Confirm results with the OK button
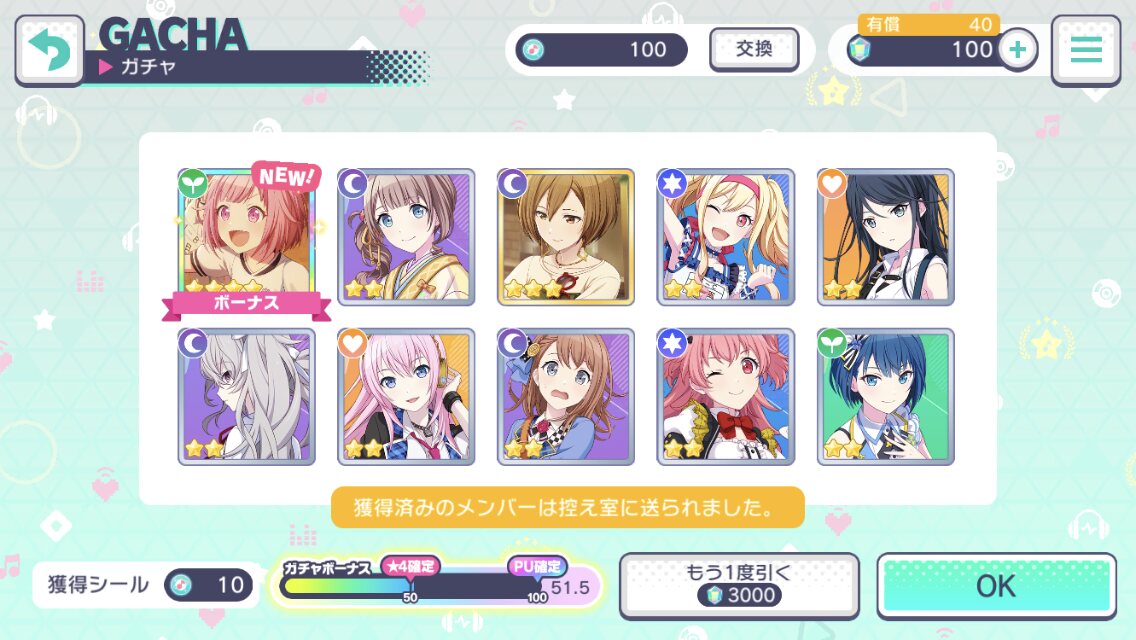The image size is (1136, 640). pyautogui.click(x=996, y=586)
